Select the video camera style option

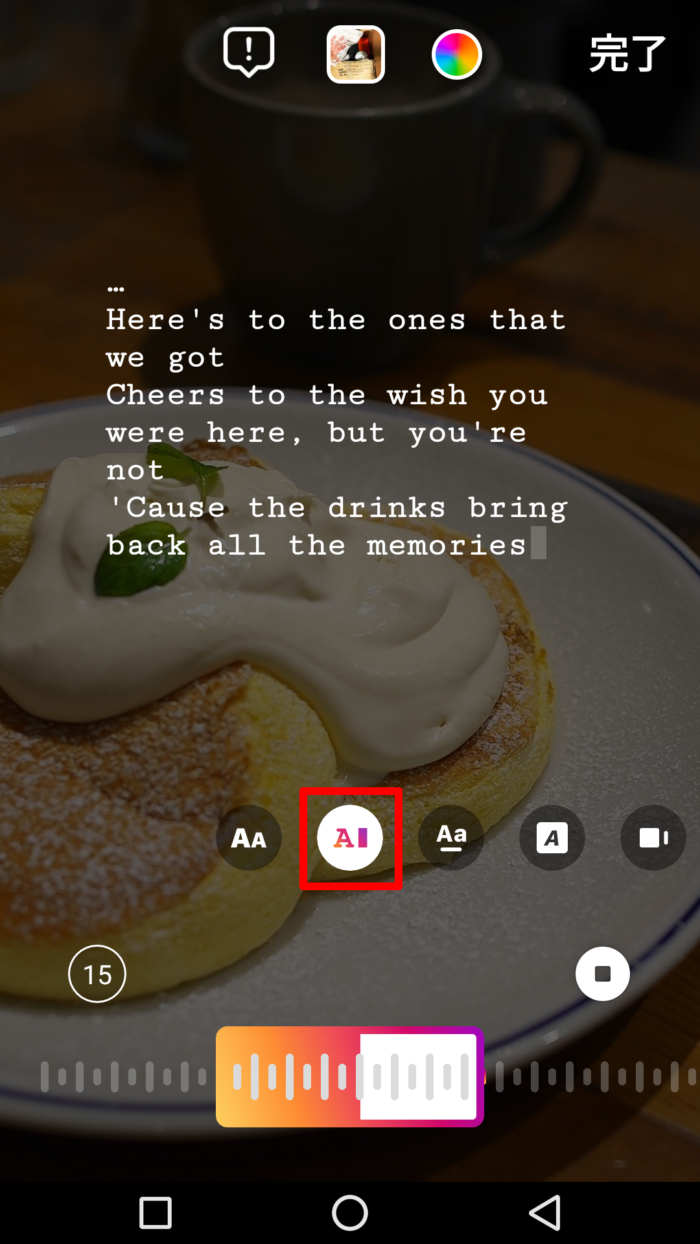pyautogui.click(x=652, y=838)
